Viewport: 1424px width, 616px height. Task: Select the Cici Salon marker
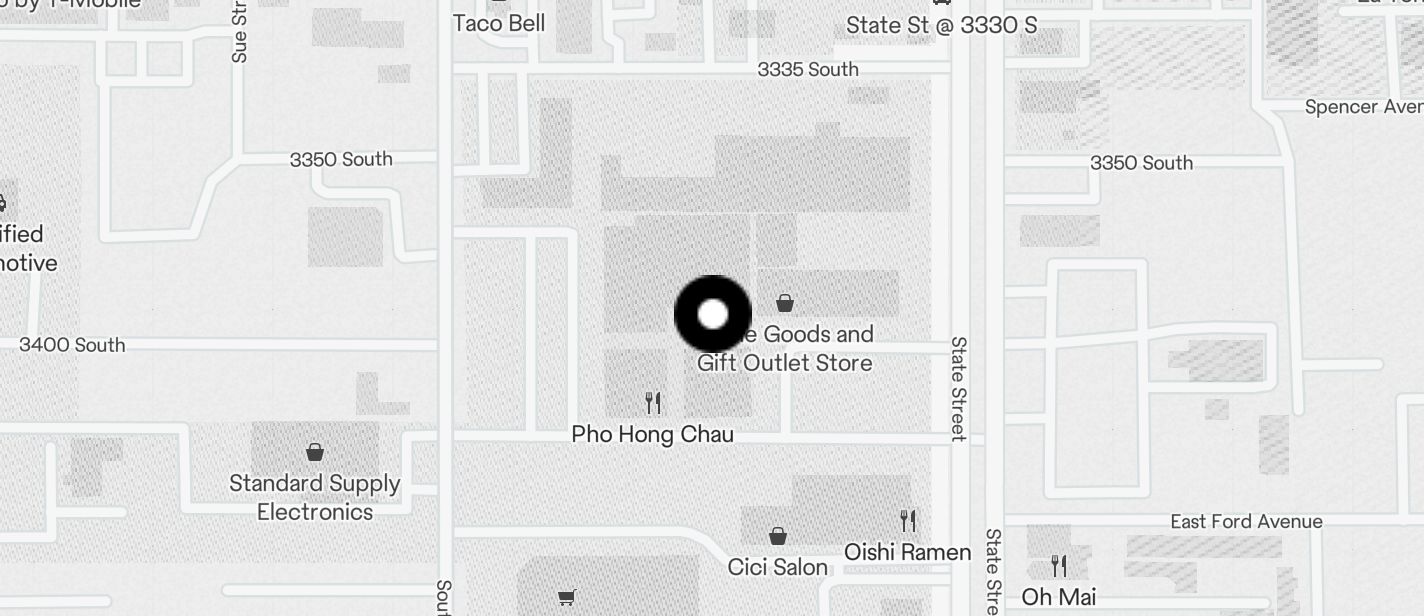[x=777, y=537]
